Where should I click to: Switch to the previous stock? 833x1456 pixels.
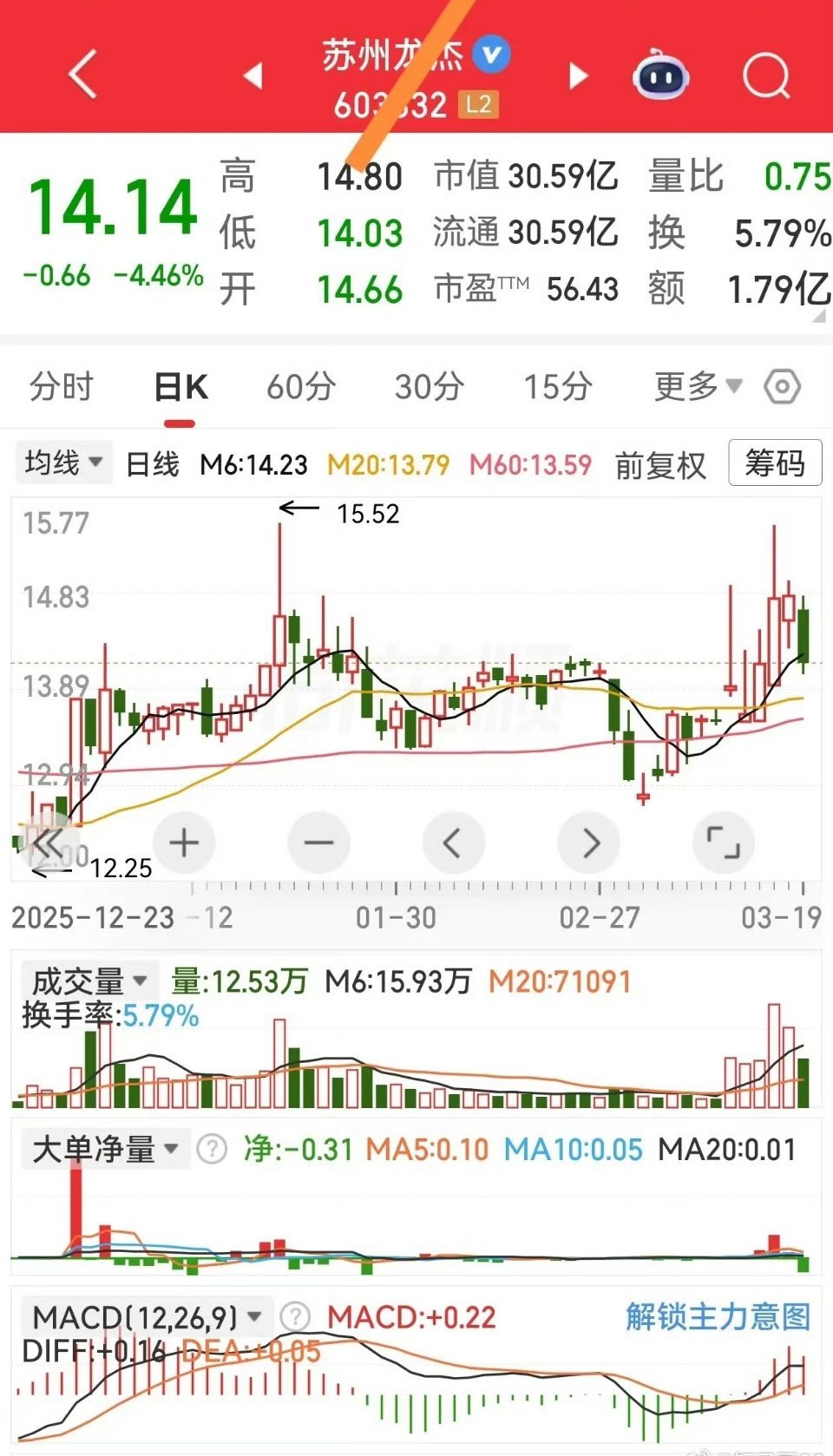pyautogui.click(x=253, y=76)
